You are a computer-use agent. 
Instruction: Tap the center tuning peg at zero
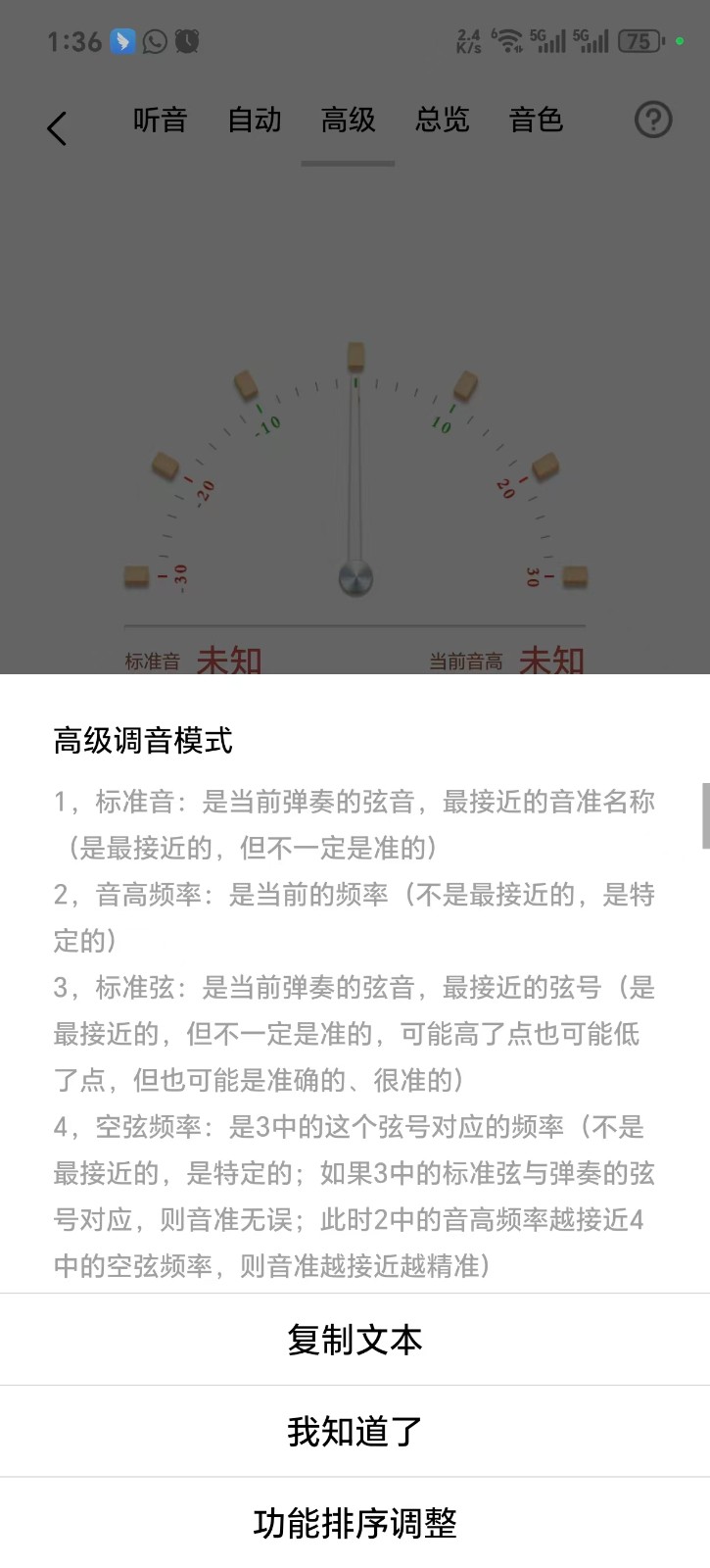pyautogui.click(x=355, y=358)
